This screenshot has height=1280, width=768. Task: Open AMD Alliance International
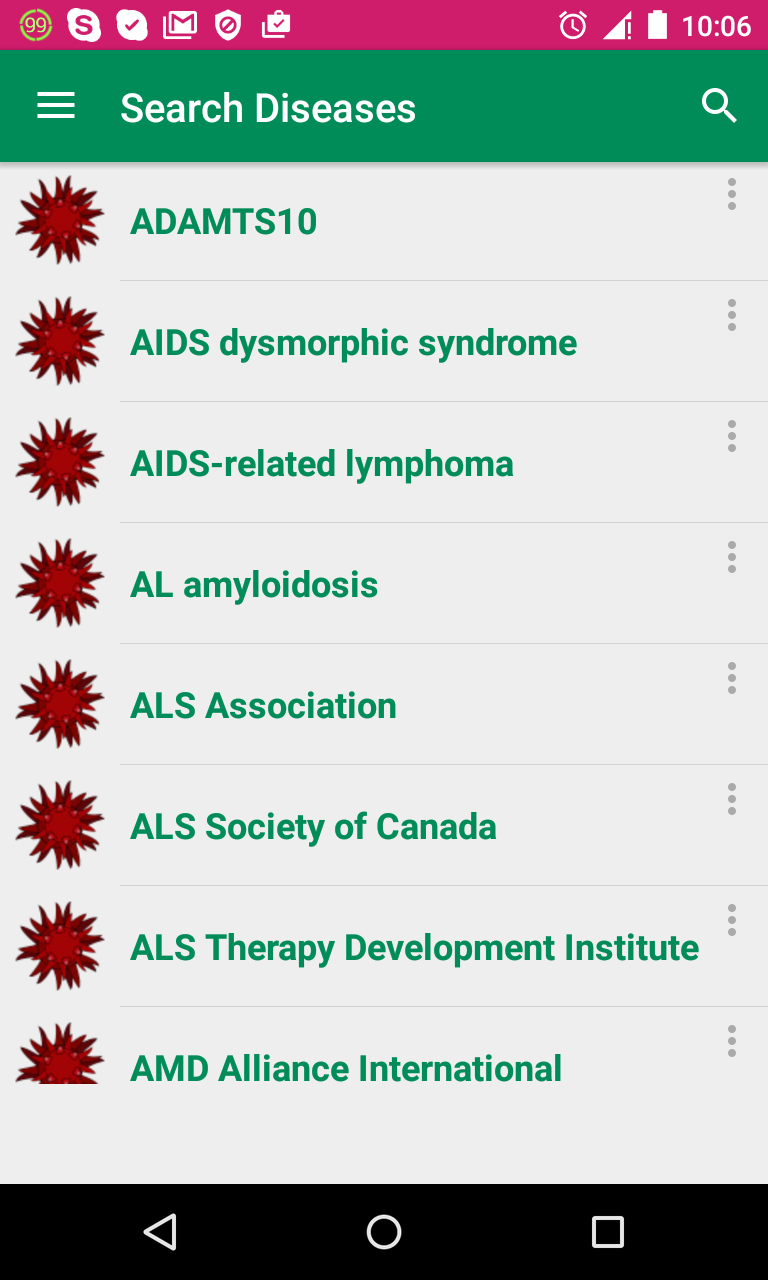click(345, 1068)
